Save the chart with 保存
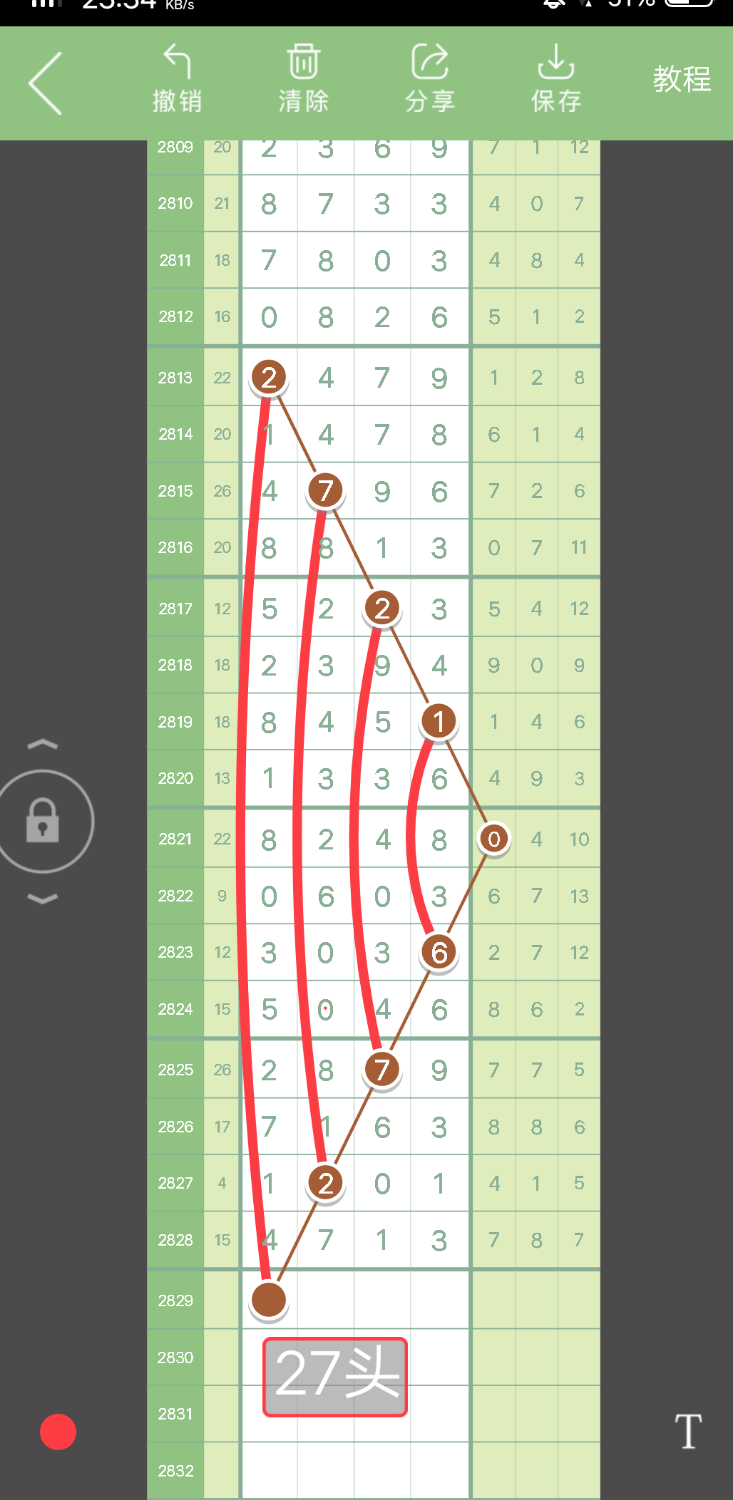The width and height of the screenshot is (733, 1500). pyautogui.click(x=556, y=80)
